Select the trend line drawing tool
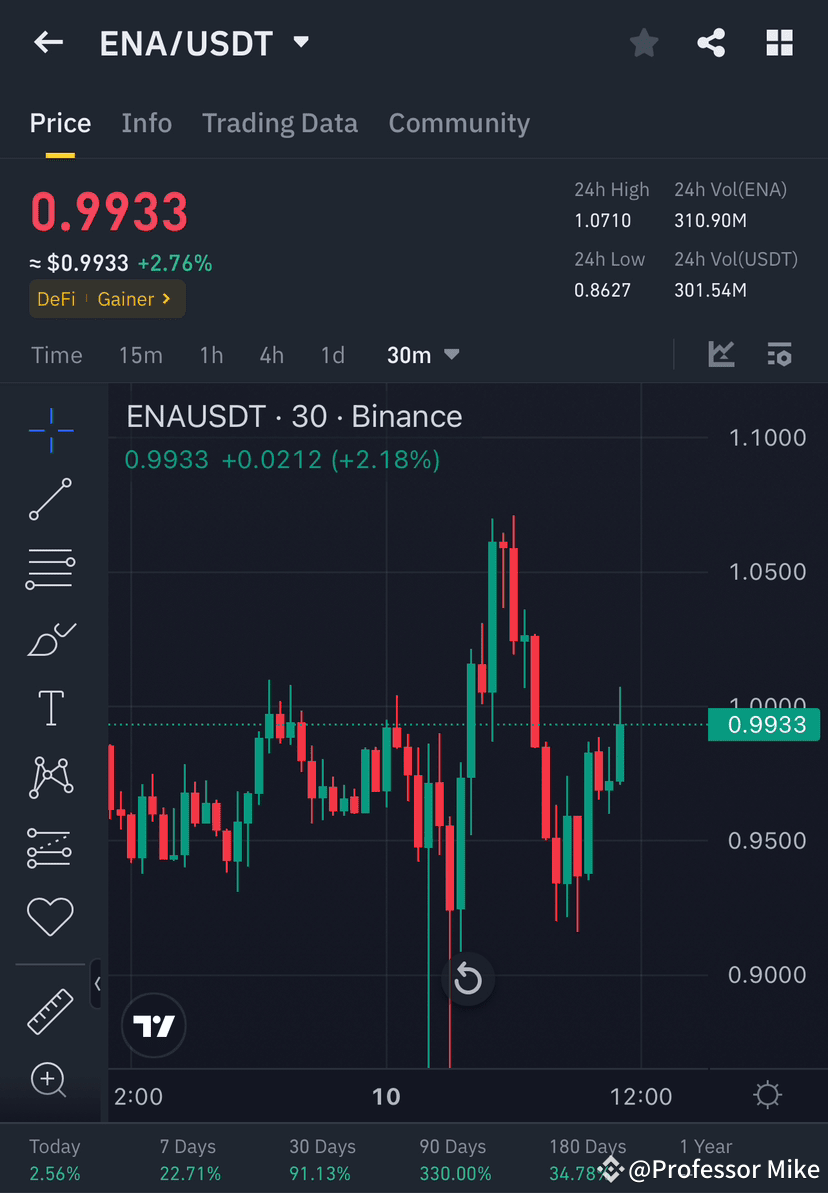Image resolution: width=828 pixels, height=1193 pixels. (x=50, y=499)
